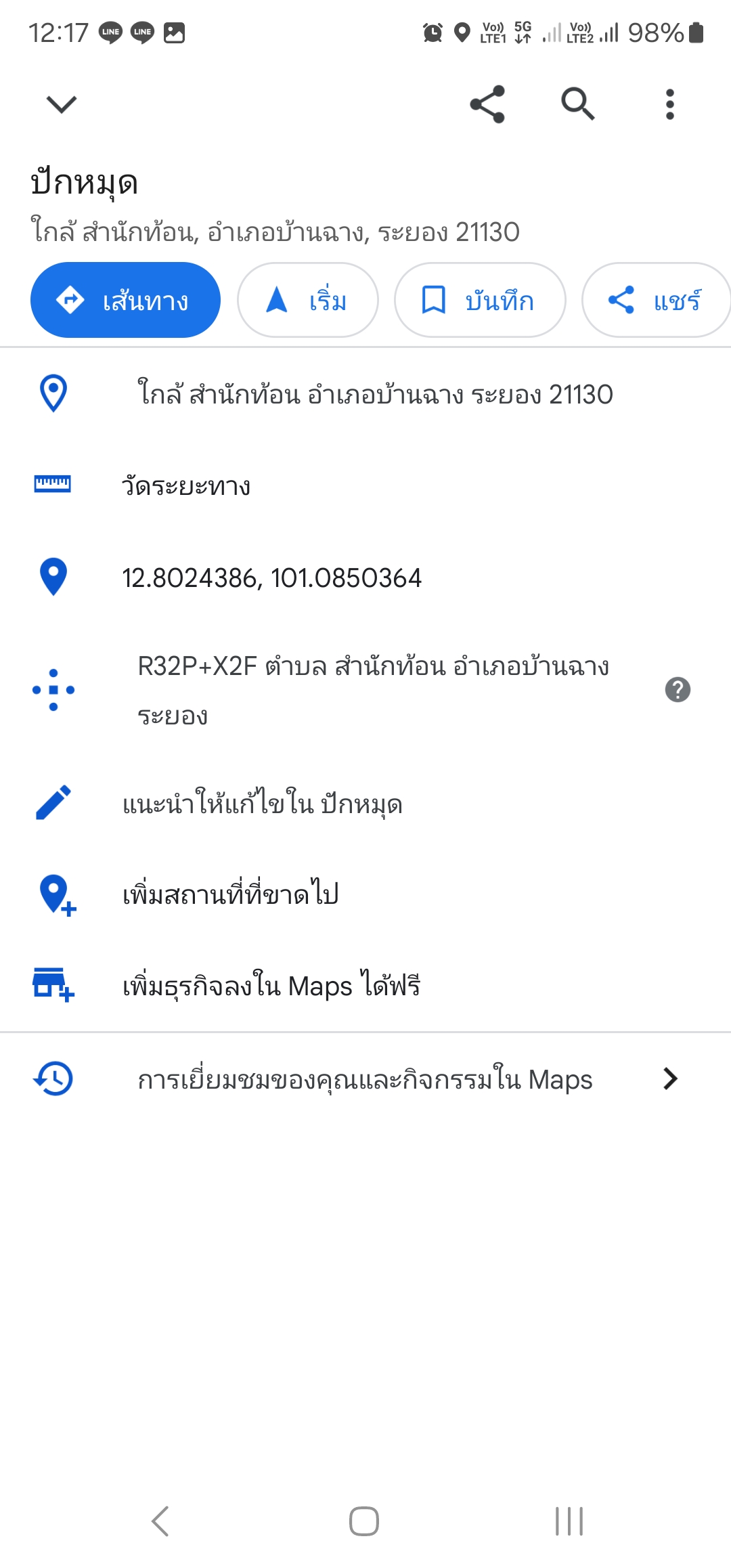Go back using system navigation bar
731x1568 pixels.
pos(160,1521)
